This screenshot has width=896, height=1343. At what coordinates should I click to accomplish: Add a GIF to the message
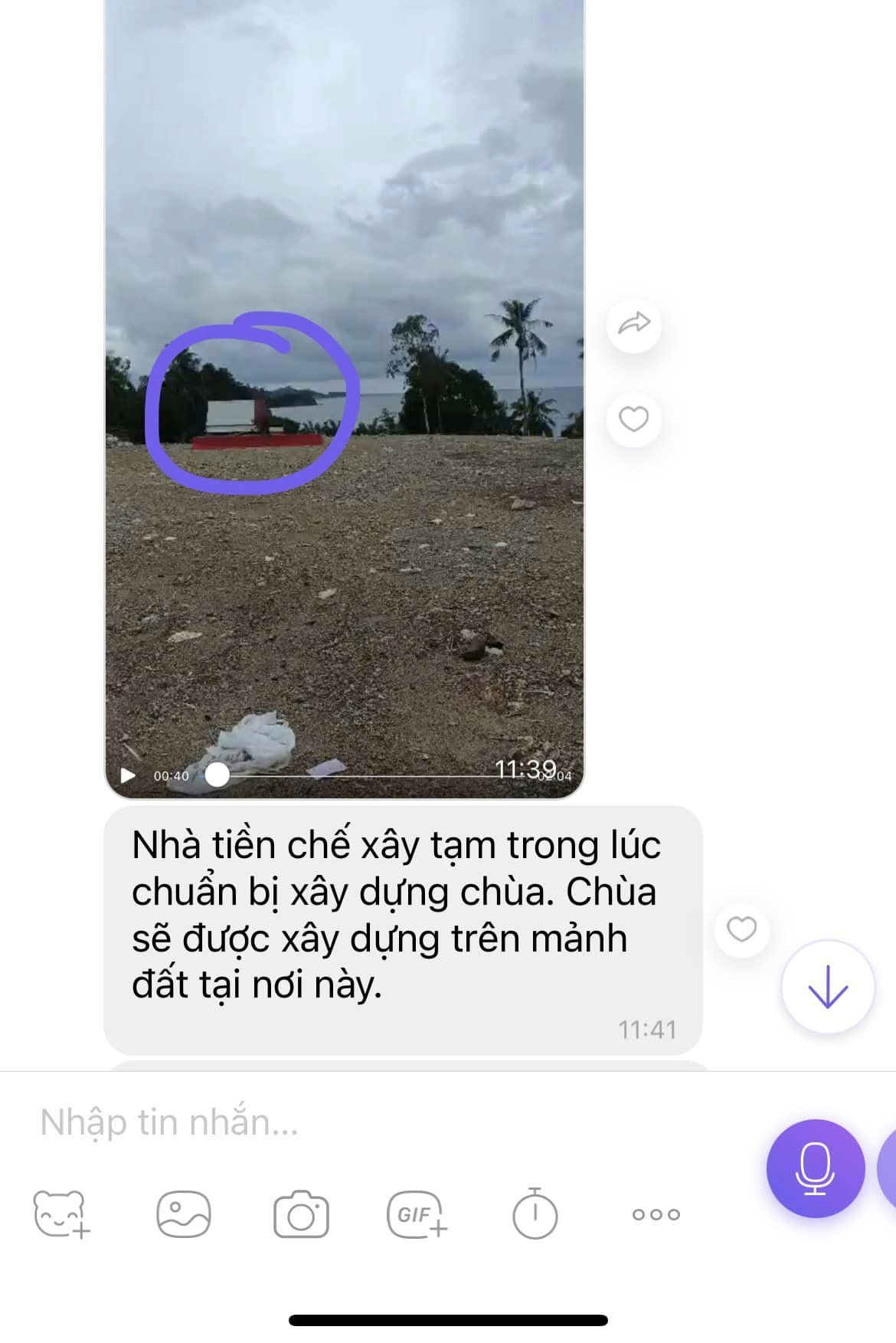417,1214
